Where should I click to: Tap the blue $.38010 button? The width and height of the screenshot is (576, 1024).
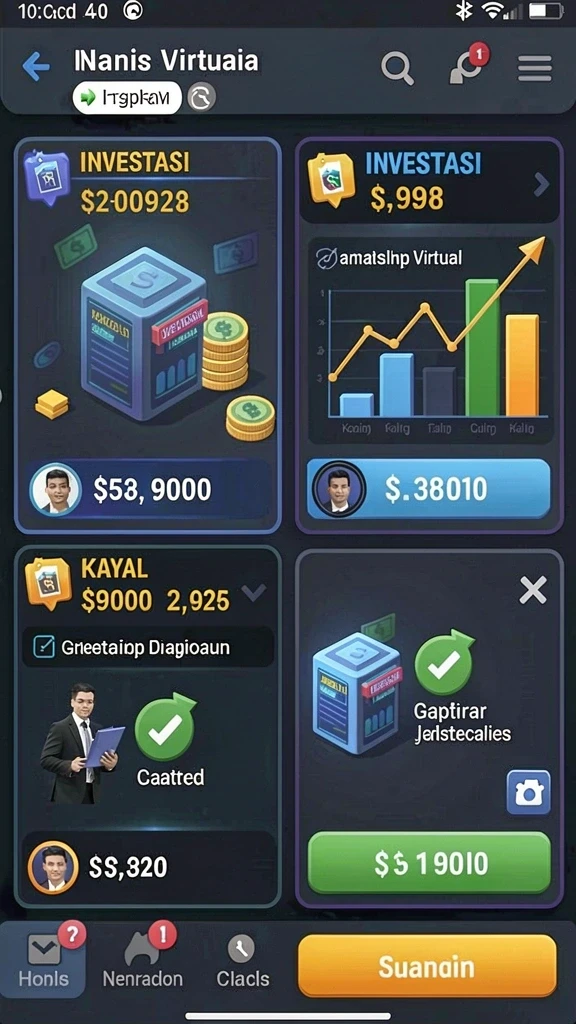pyautogui.click(x=428, y=488)
